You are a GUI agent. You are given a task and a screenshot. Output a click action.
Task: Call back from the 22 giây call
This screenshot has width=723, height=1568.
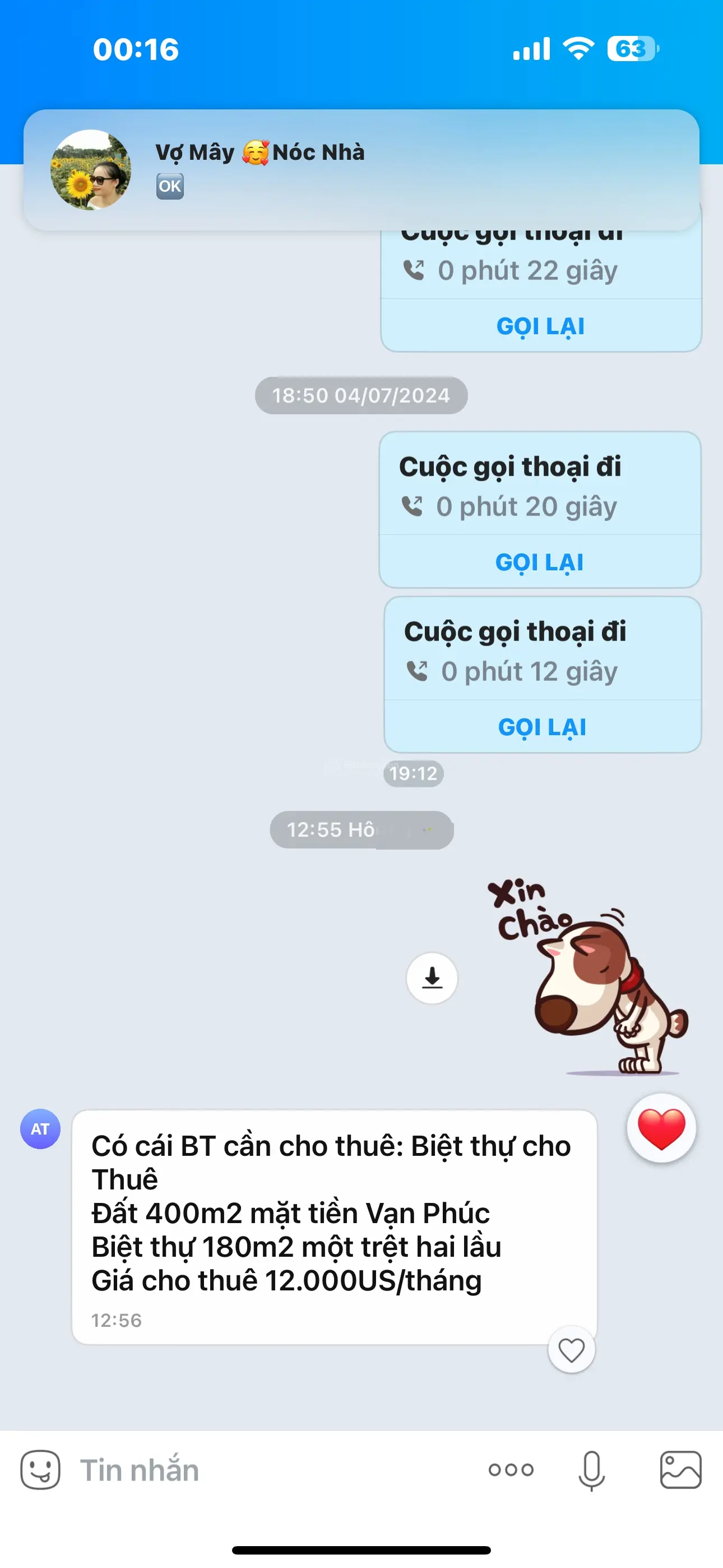540,326
